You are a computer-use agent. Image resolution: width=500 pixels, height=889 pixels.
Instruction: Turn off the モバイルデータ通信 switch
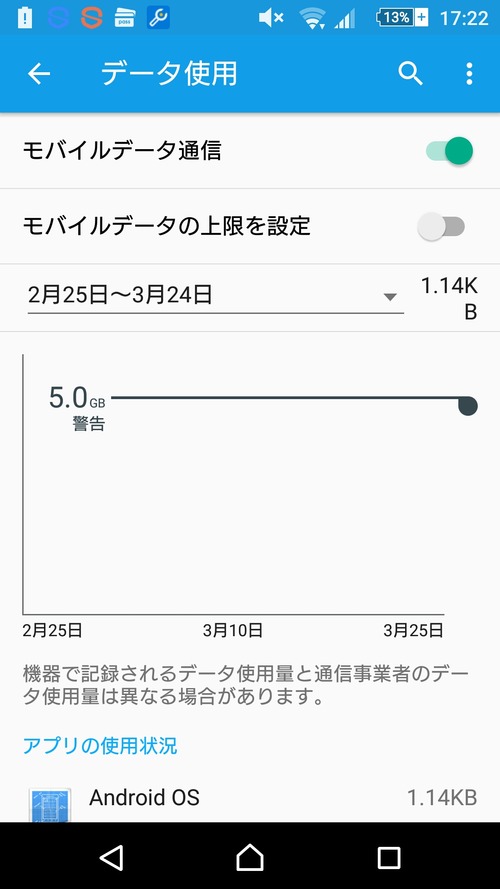450,151
